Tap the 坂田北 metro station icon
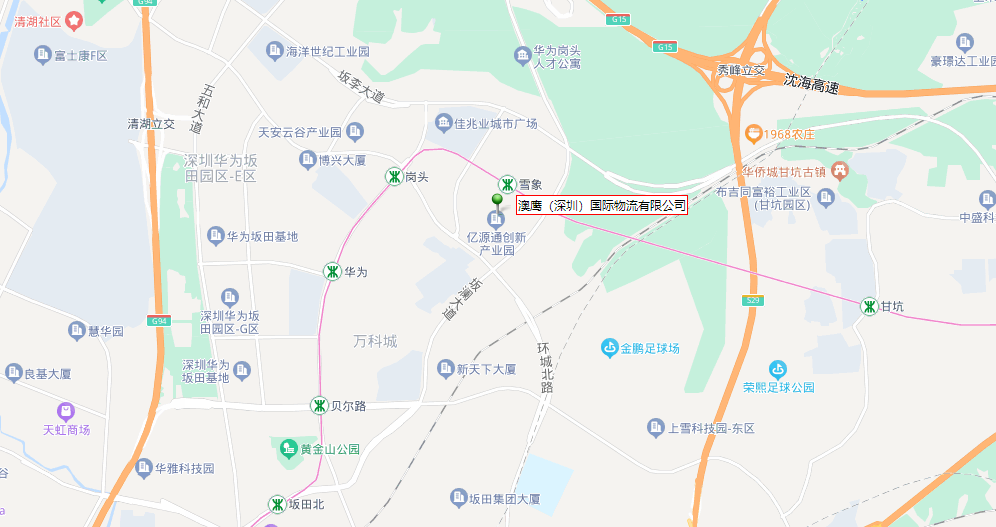This screenshot has width=996, height=527. tap(277, 504)
